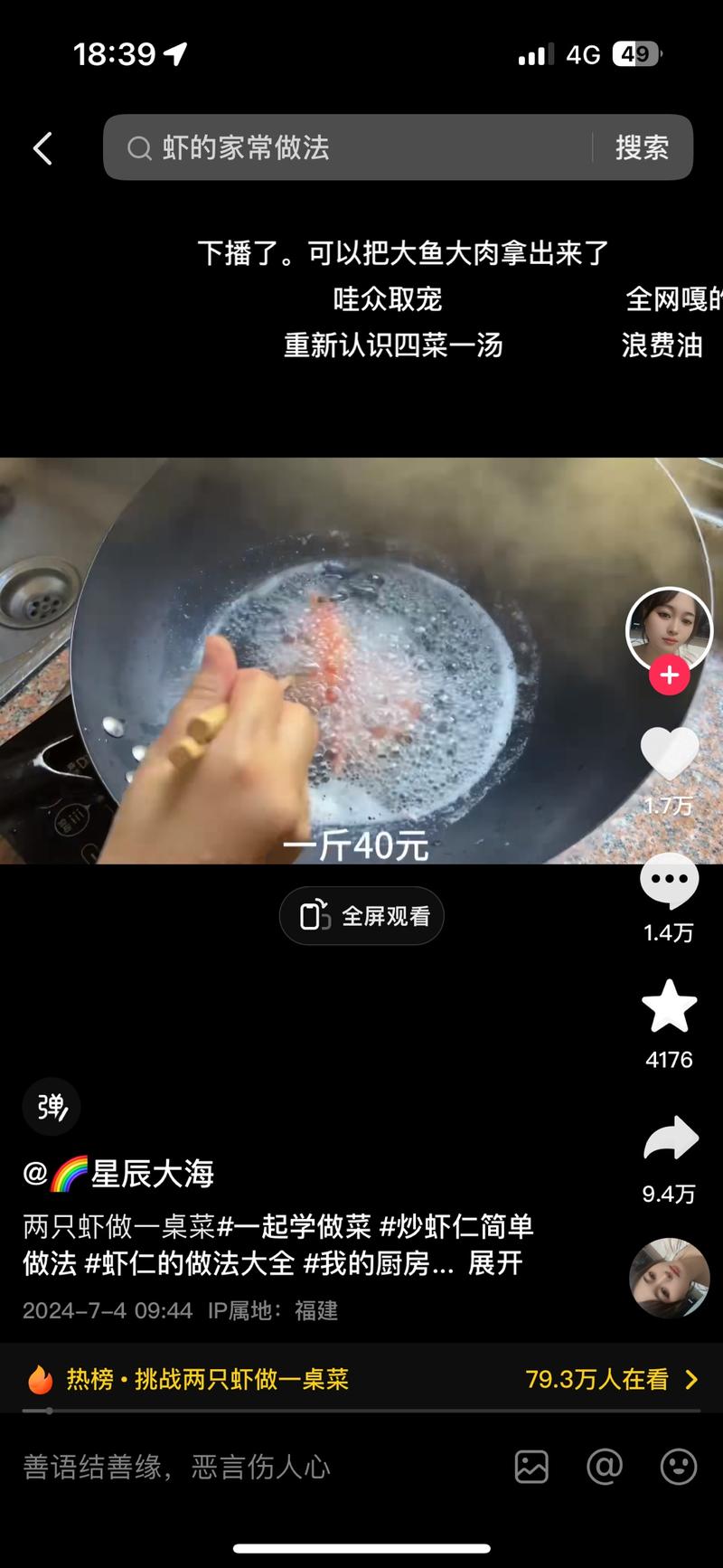The width and height of the screenshot is (723, 1568).
Task: Tap the 搜索 button
Action: coord(642,148)
